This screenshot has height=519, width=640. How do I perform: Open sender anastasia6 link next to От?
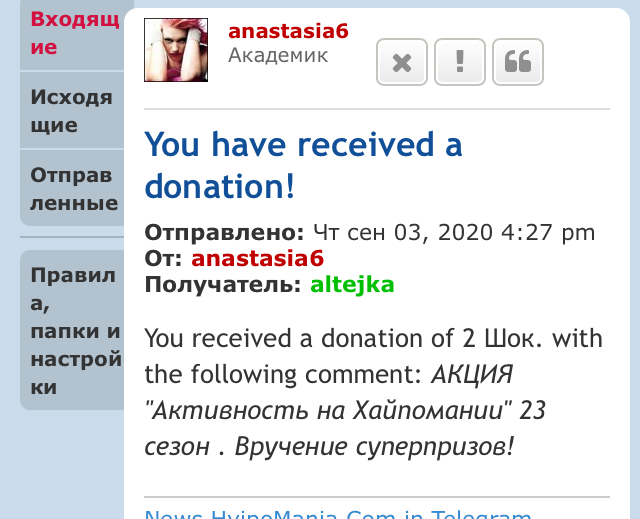257,259
